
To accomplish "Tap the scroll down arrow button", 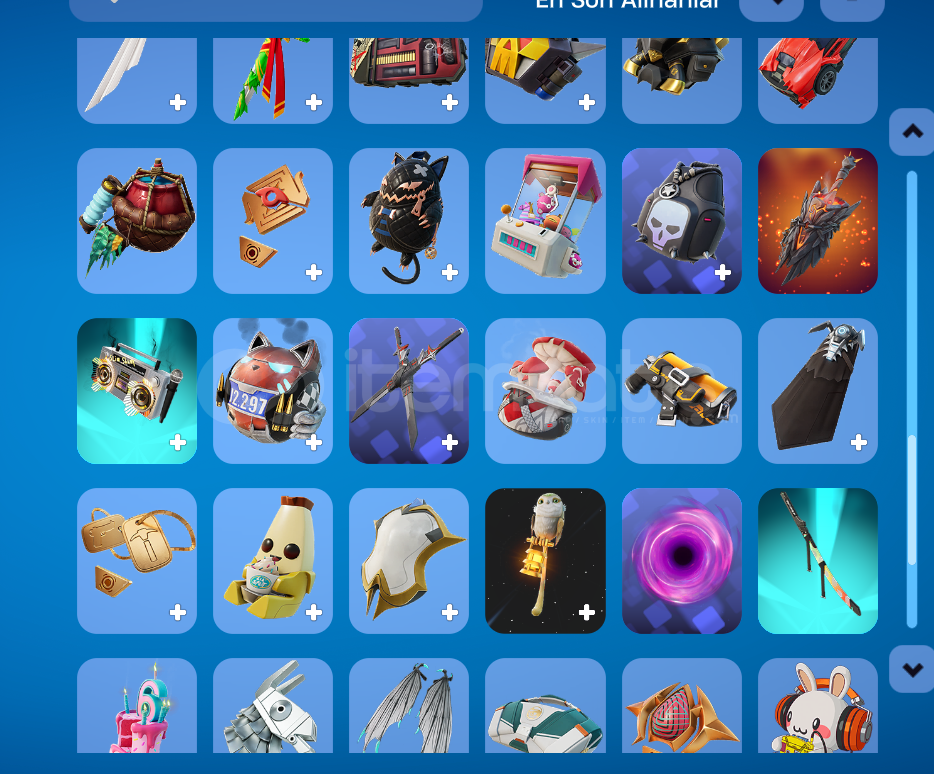I will tap(911, 669).
